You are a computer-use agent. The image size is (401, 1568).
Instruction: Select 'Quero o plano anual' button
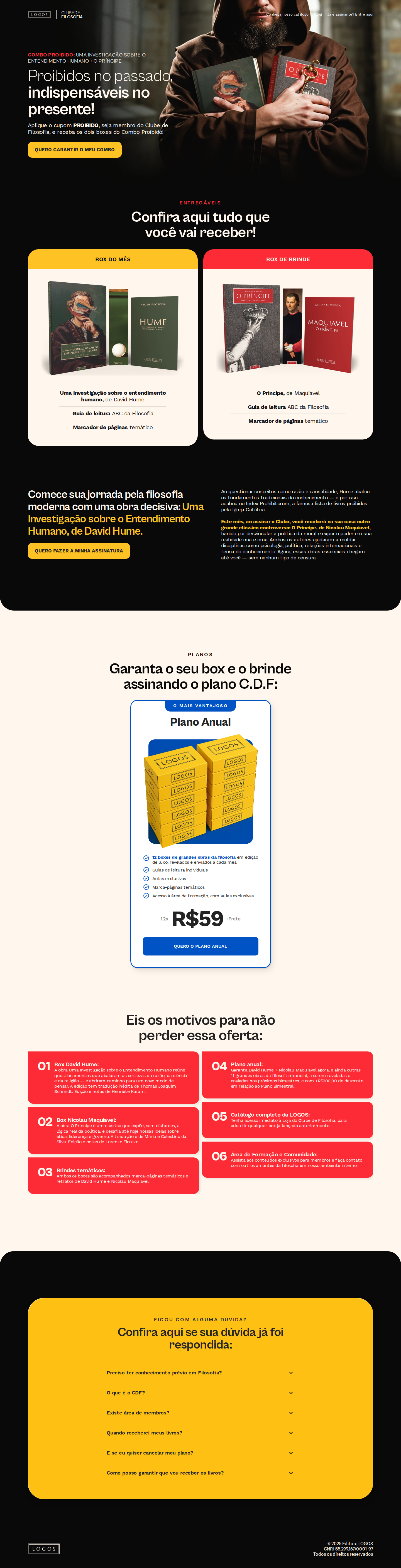pyautogui.click(x=200, y=946)
